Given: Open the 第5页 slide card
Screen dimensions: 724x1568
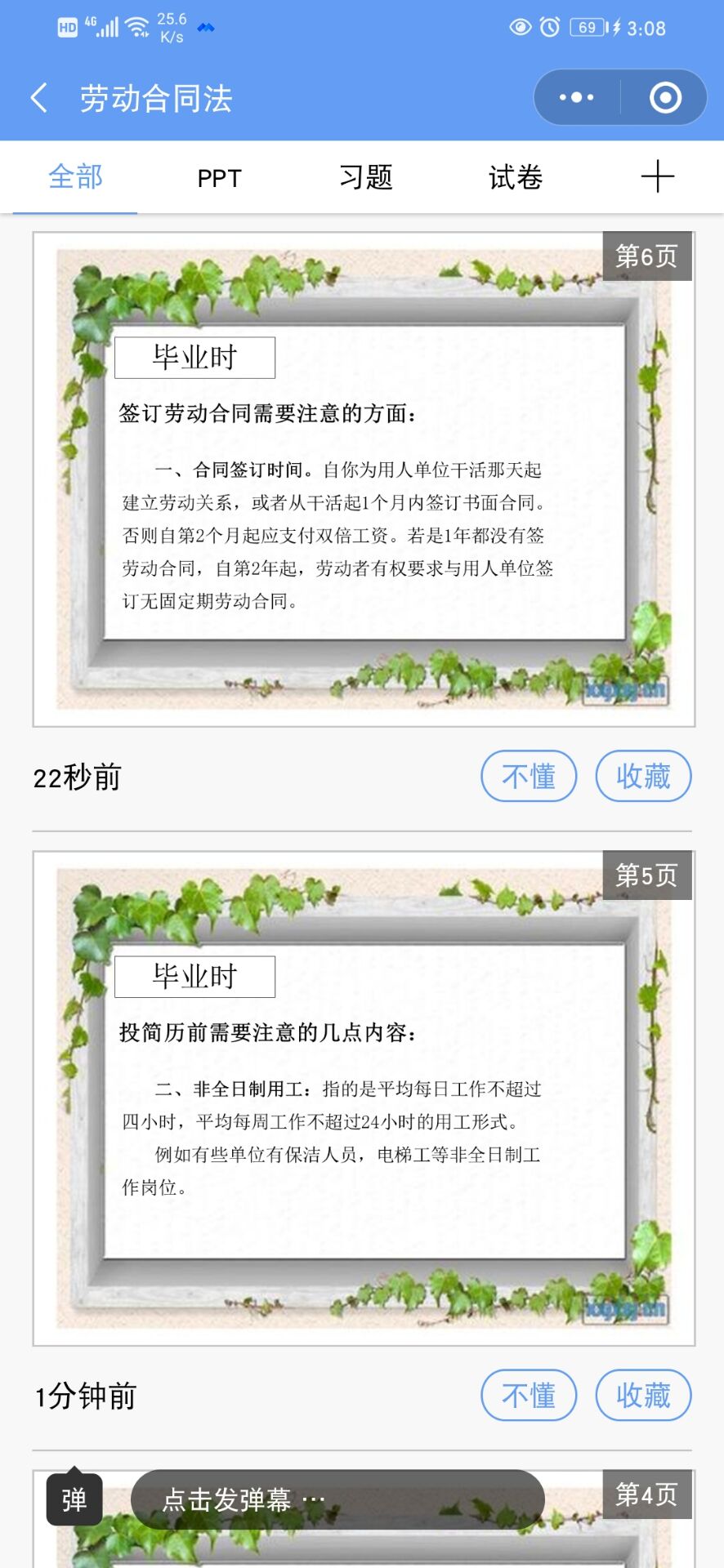Looking at the screenshot, I should (x=364, y=1098).
